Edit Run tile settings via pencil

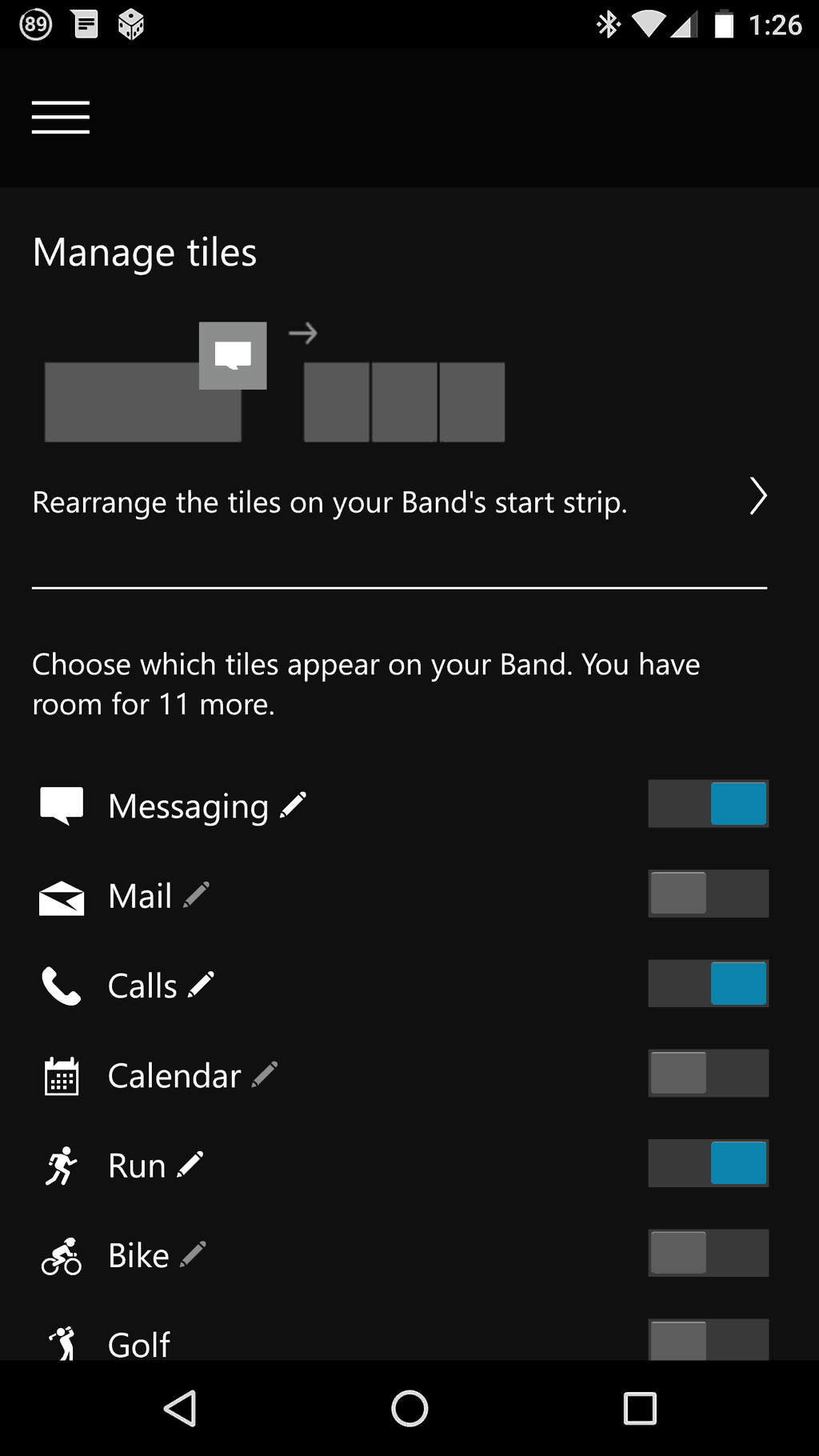point(190,1164)
